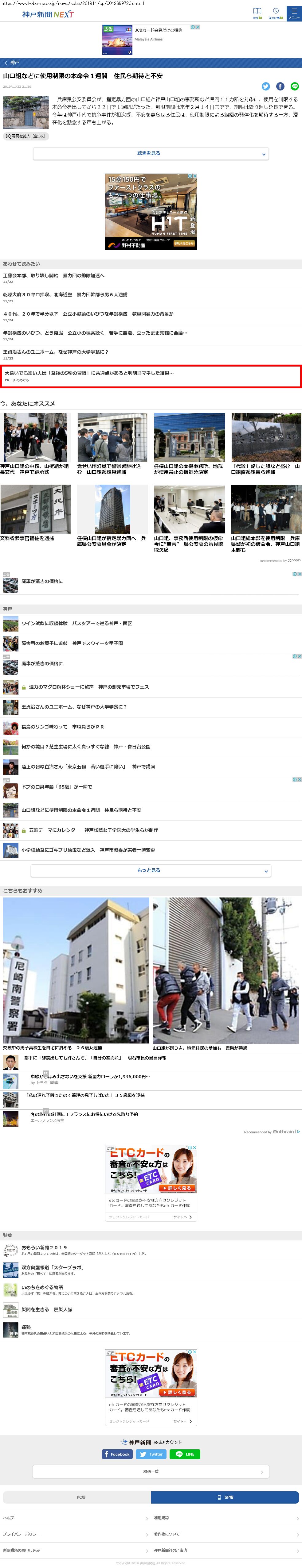Open the official Facebook account
This screenshot has height=1568, width=302.
pos(117,1454)
